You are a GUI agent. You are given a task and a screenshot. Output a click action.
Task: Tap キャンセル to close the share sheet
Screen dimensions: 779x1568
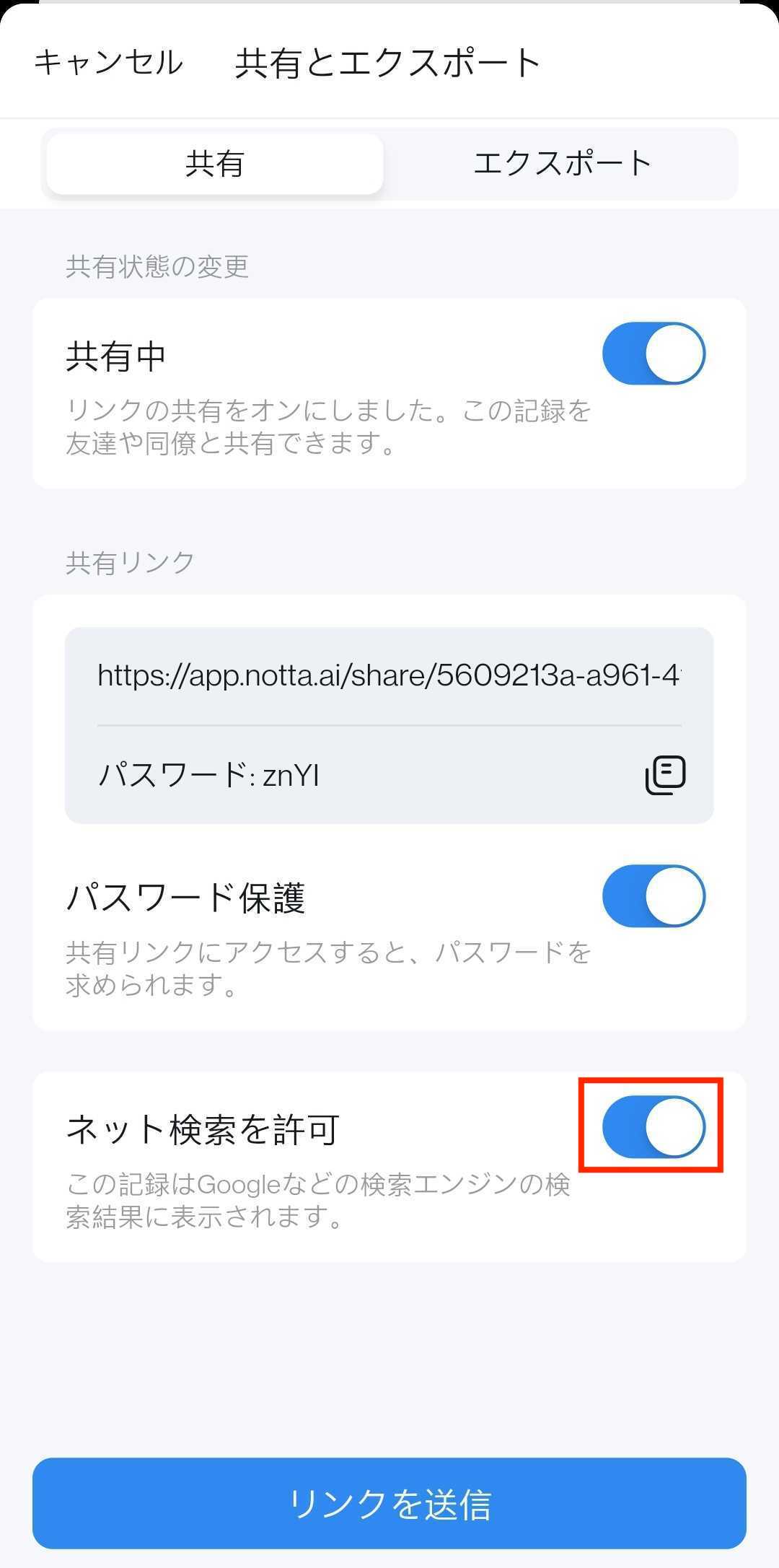pos(108,63)
